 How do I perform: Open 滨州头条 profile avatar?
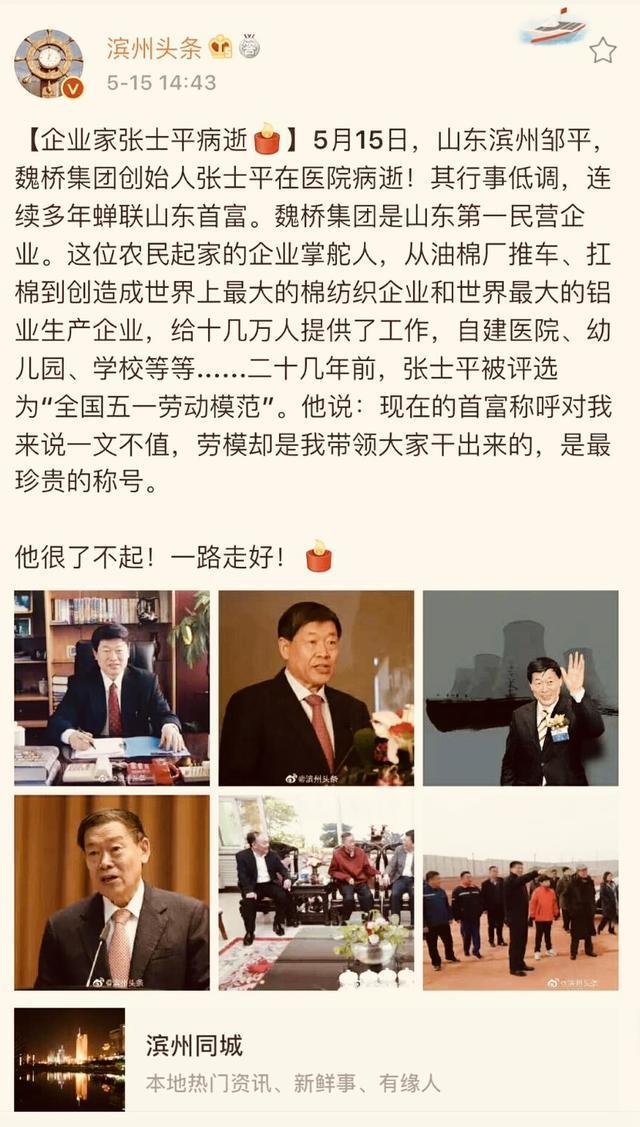coord(48,63)
